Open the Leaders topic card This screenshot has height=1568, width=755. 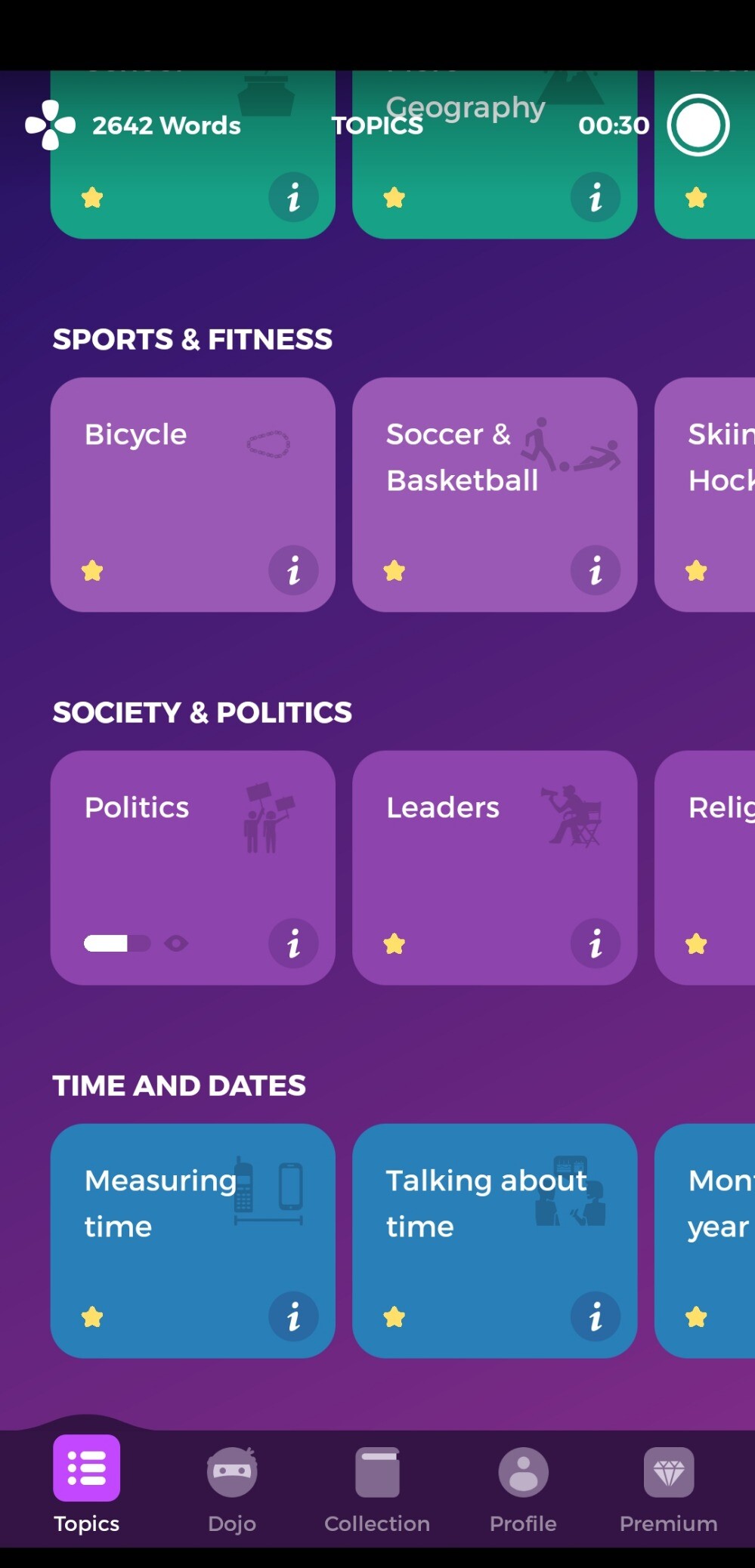click(x=494, y=868)
